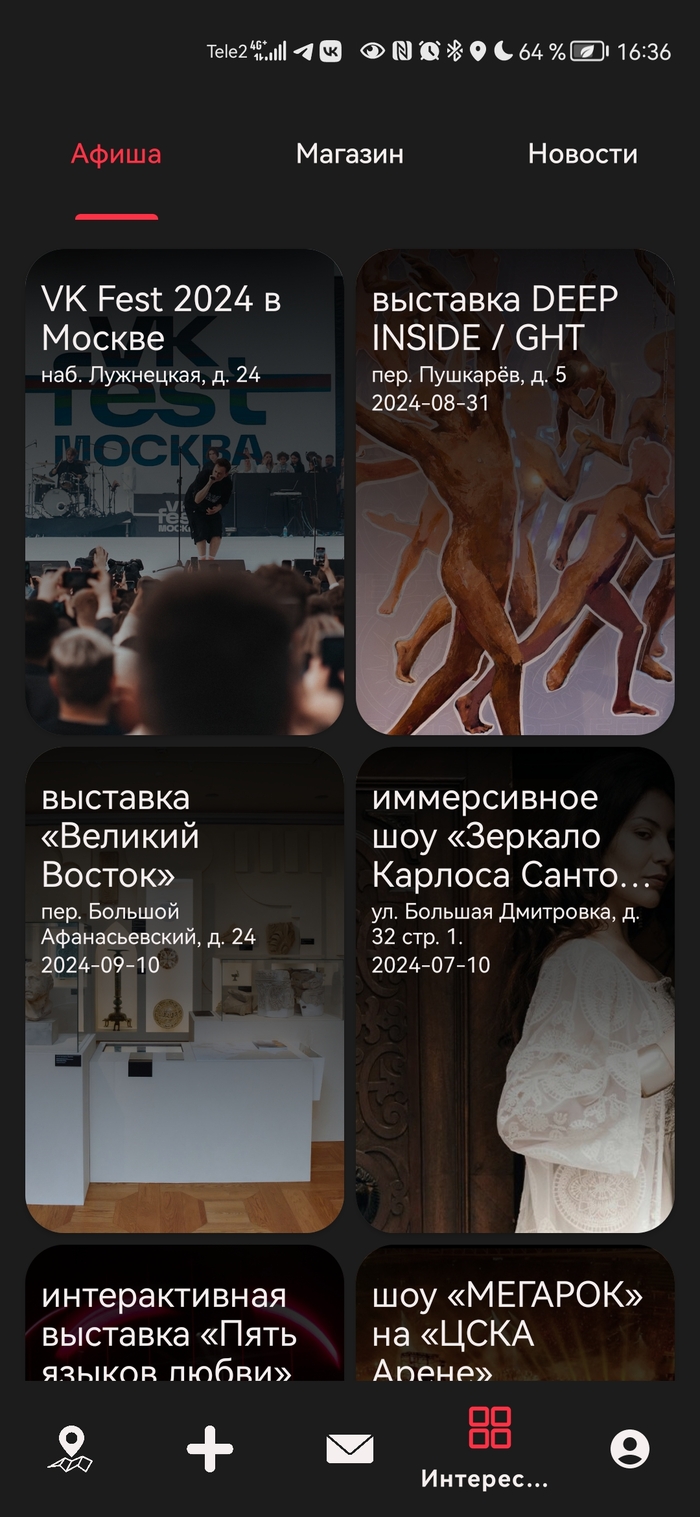Open the VK Fest 2024 в Москве card

pos(184,492)
